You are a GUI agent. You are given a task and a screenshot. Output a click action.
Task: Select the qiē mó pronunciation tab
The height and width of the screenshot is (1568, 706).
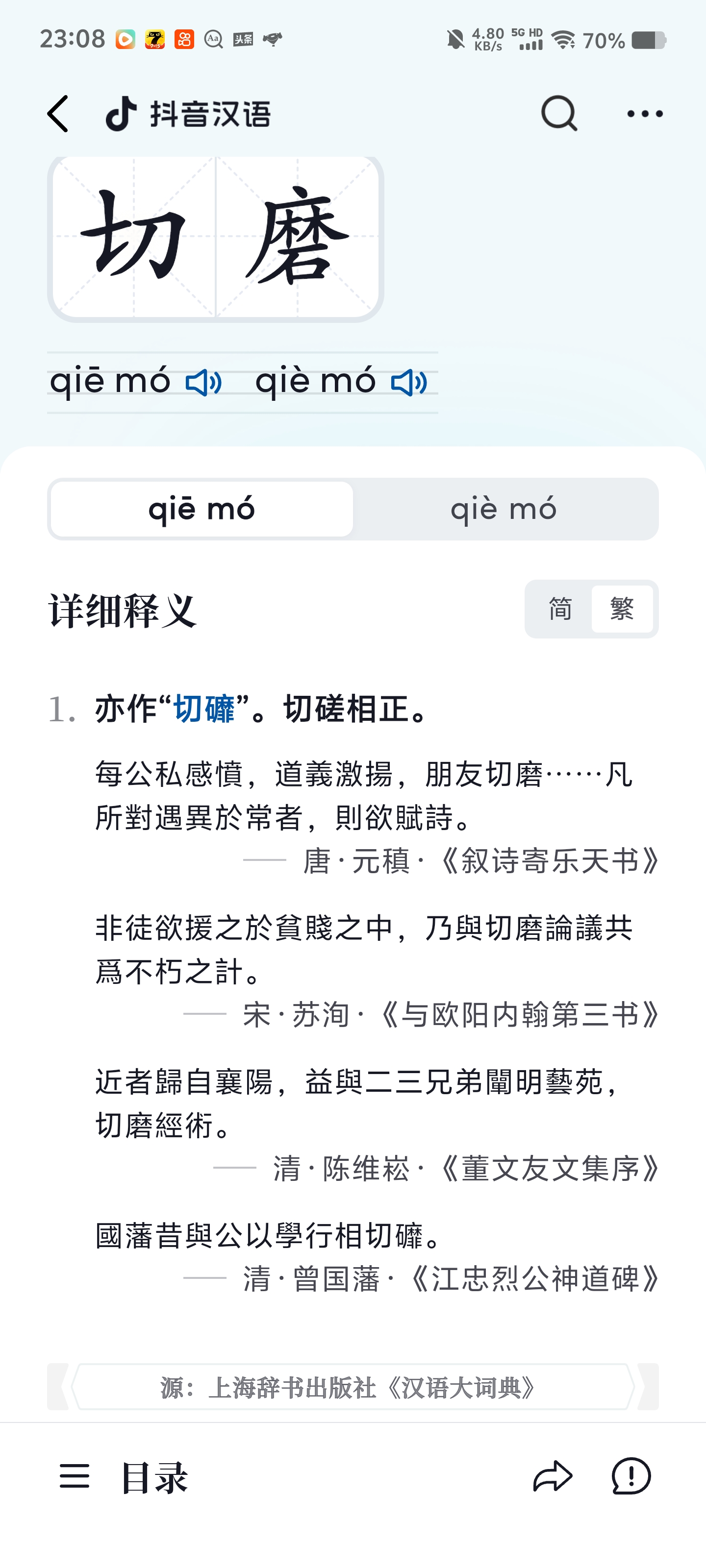(202, 509)
